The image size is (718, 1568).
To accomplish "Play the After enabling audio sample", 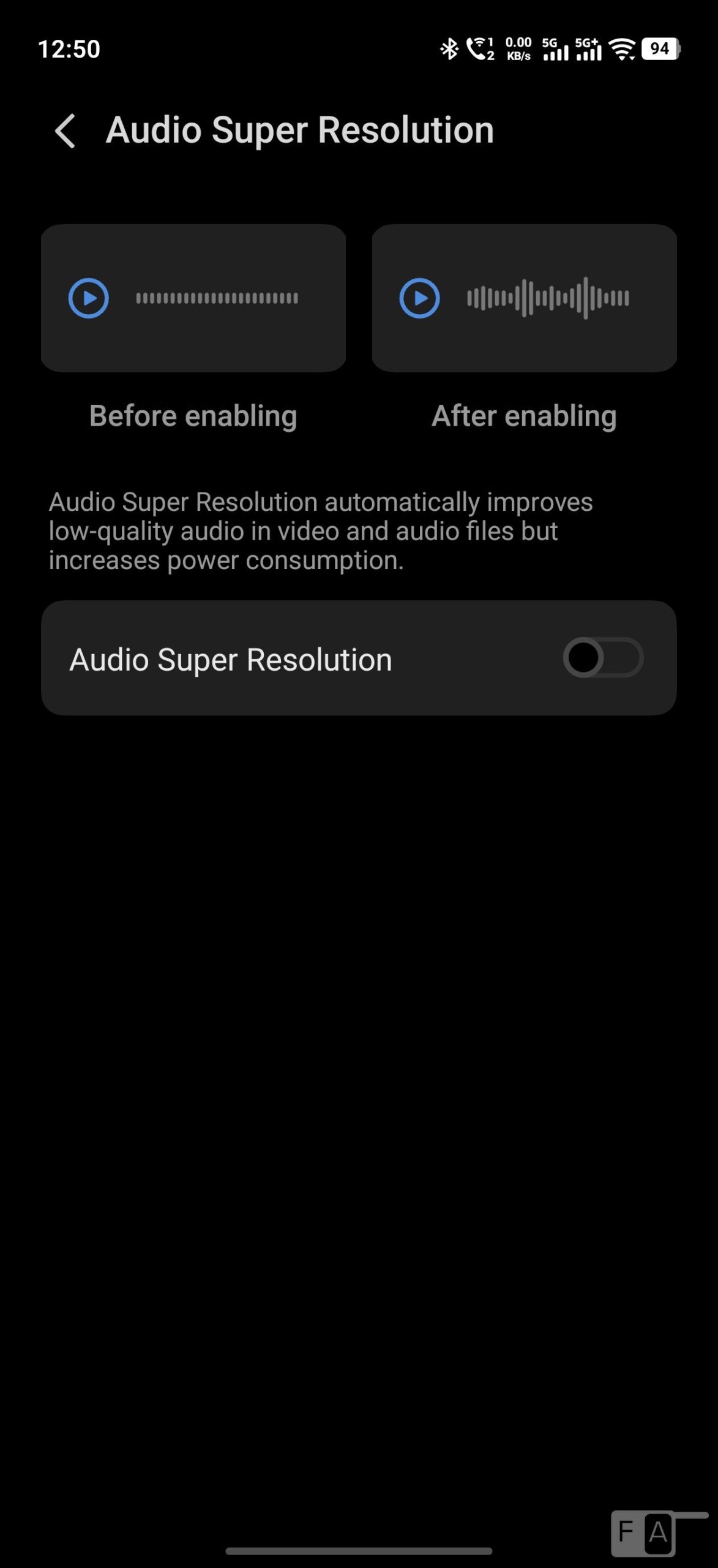I will coord(420,298).
